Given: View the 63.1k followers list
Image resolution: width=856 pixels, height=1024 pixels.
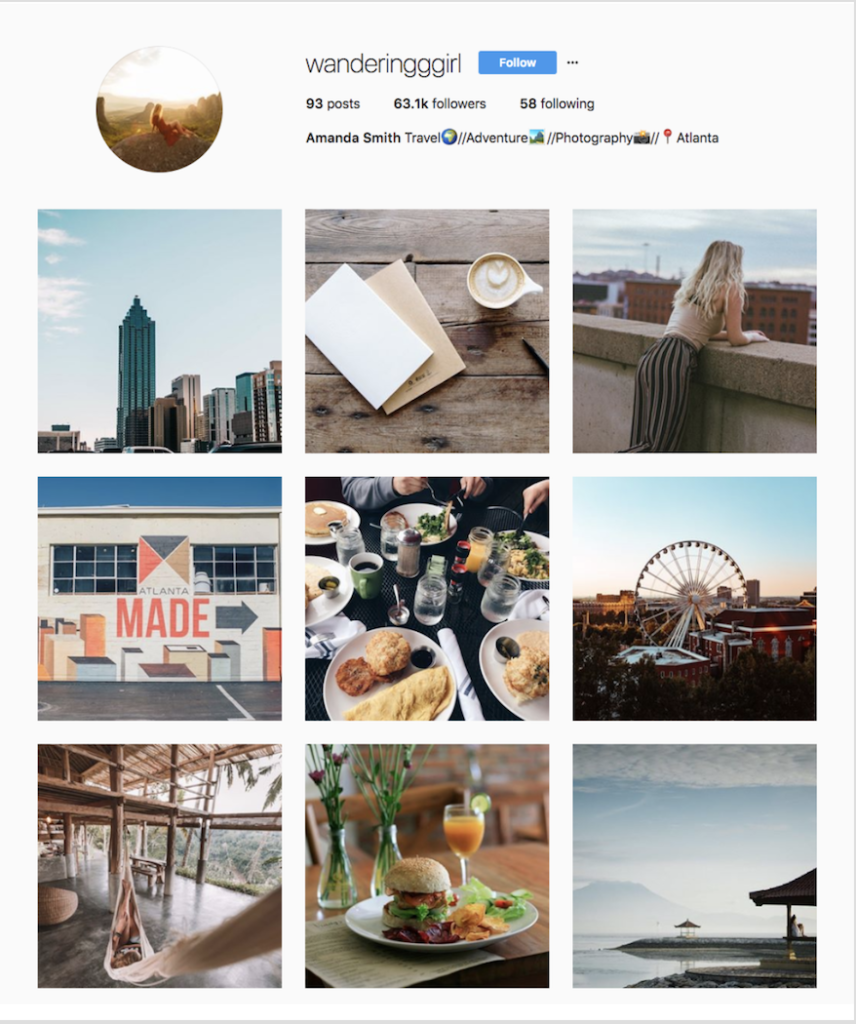Looking at the screenshot, I should click(439, 104).
